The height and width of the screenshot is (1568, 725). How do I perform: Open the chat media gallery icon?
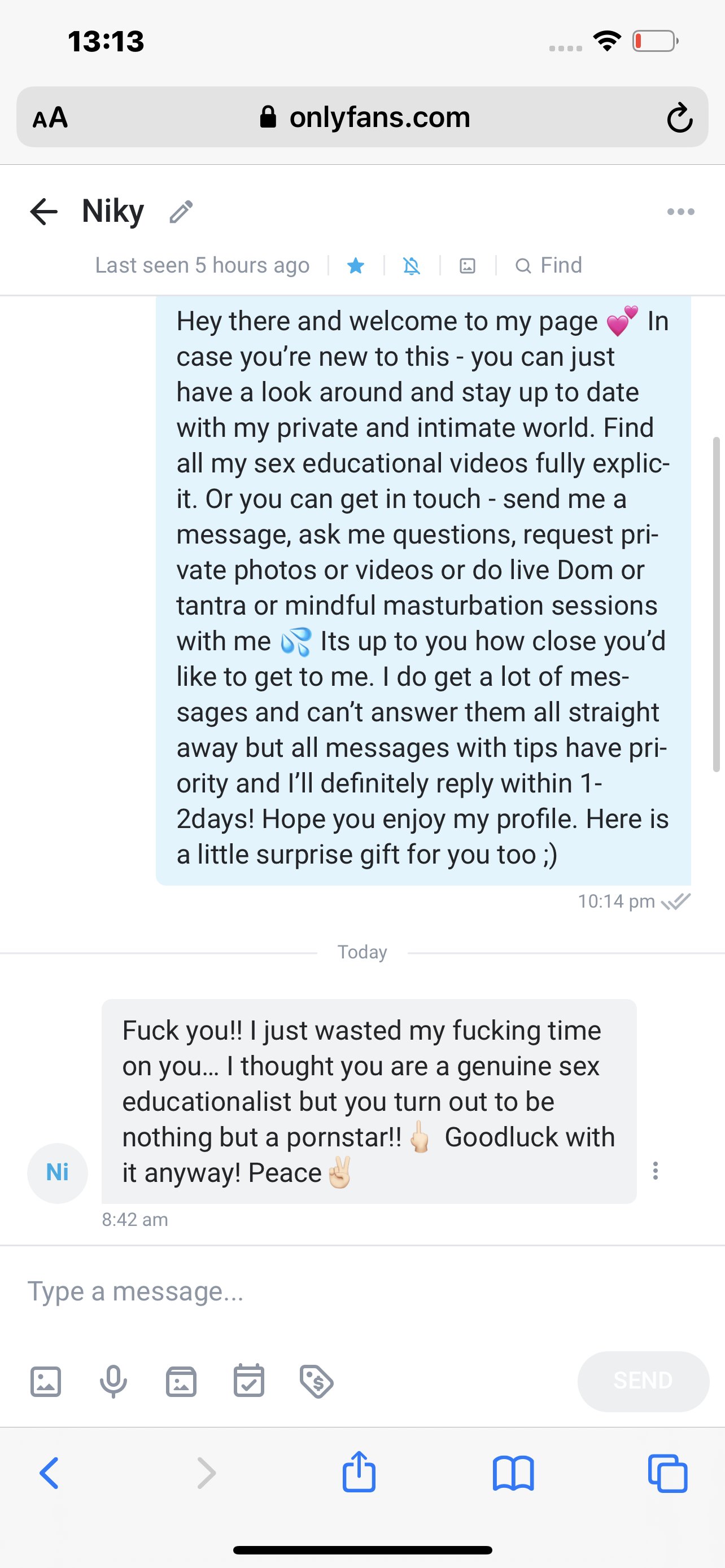[467, 265]
